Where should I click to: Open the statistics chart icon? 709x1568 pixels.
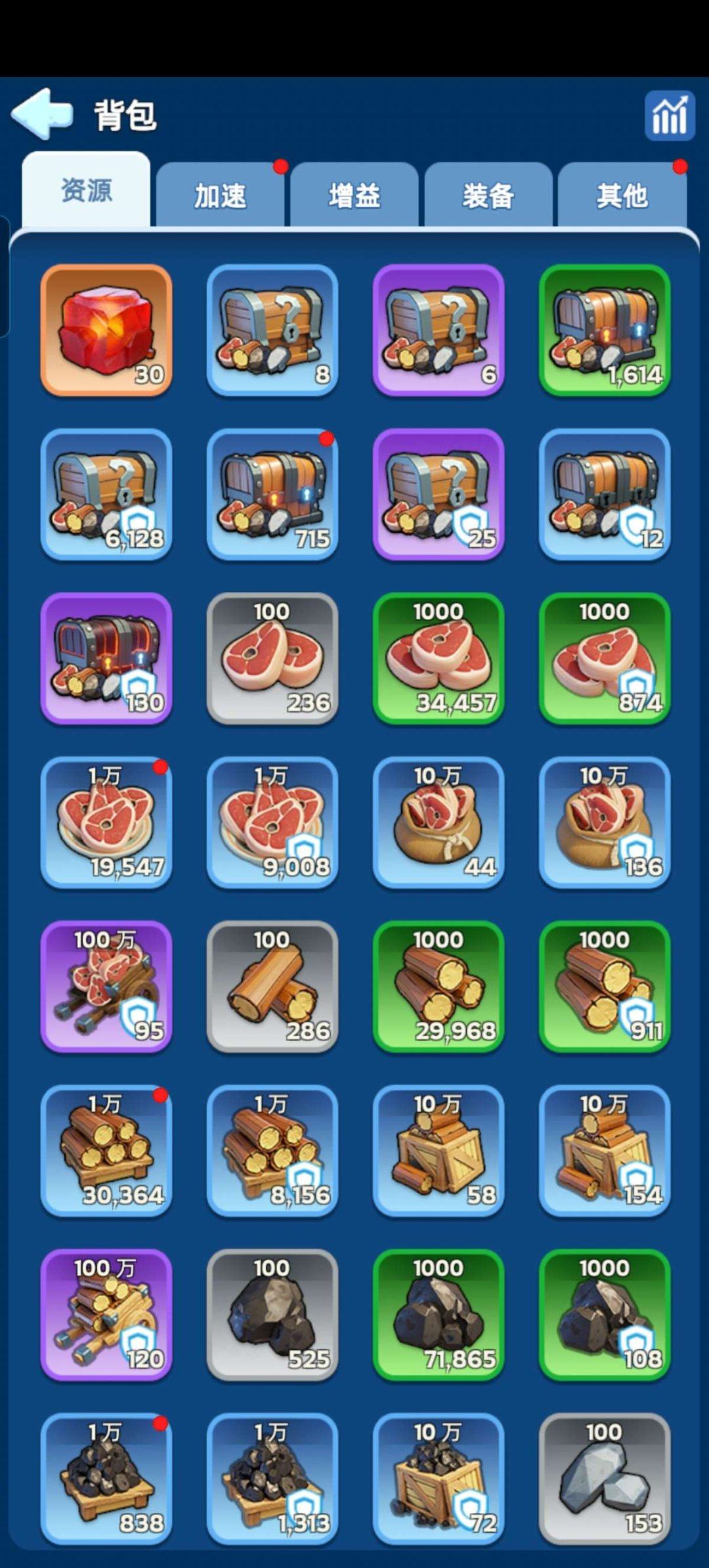tap(669, 116)
